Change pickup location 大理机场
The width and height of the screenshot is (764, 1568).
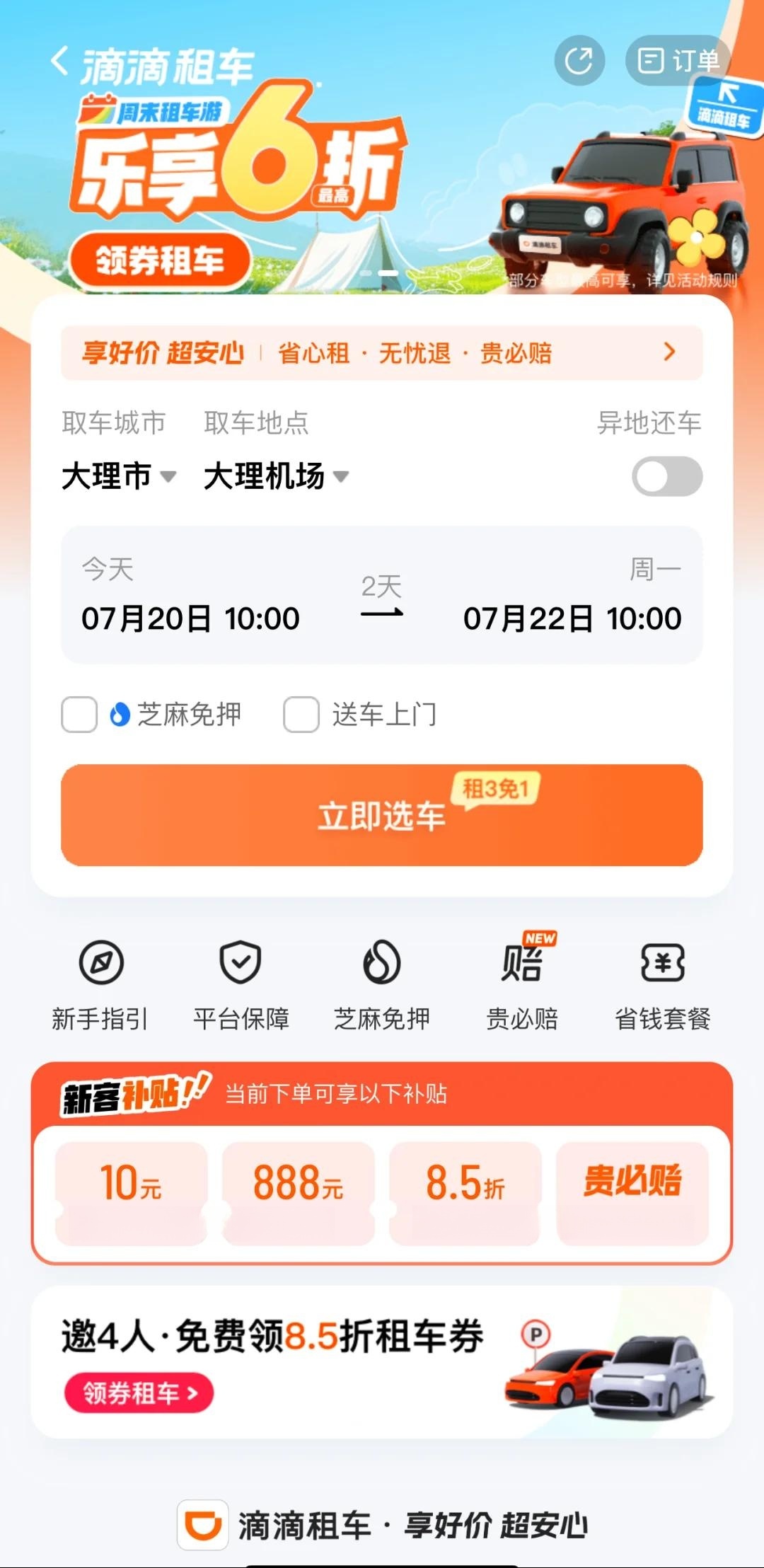[x=276, y=475]
